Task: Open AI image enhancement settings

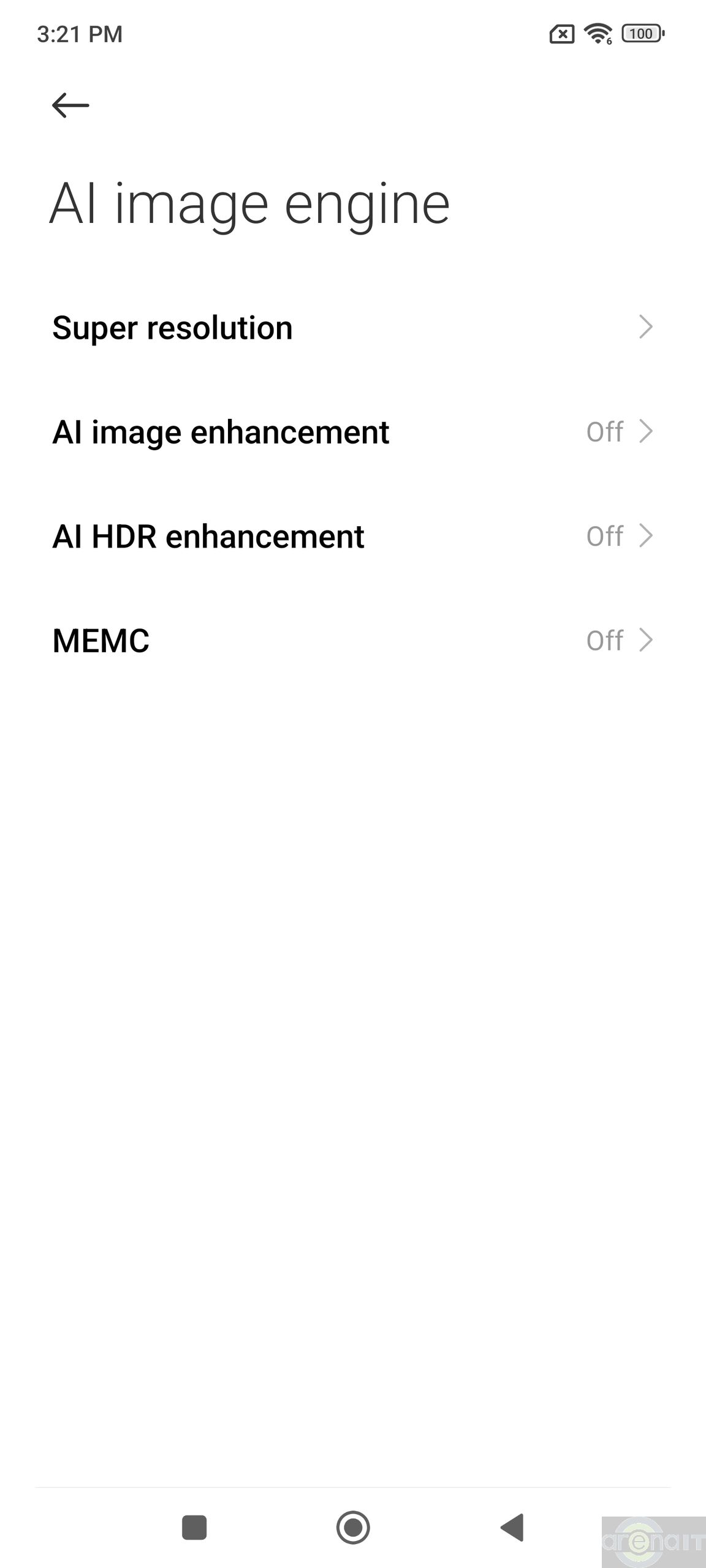Action: coord(352,432)
